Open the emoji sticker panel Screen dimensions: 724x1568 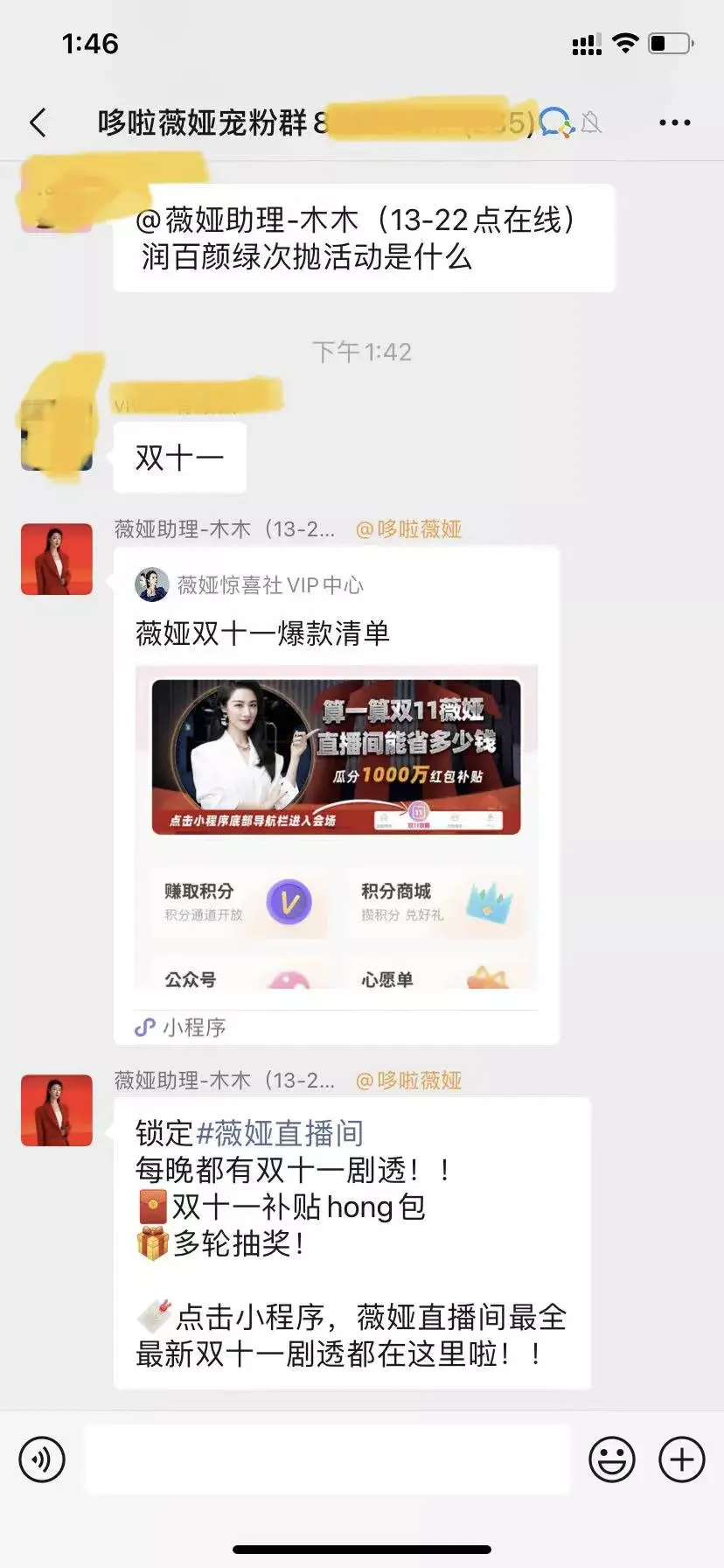tap(611, 1459)
